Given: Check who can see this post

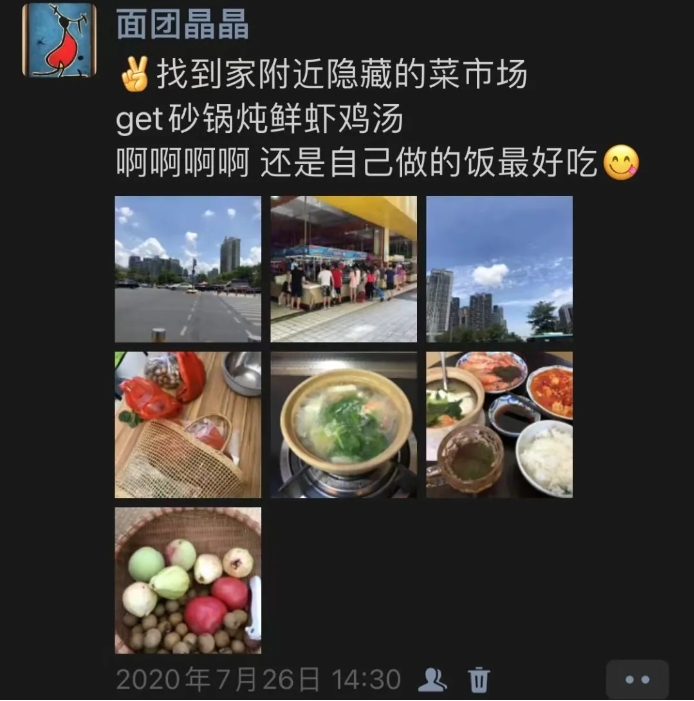Looking at the screenshot, I should (x=433, y=680).
